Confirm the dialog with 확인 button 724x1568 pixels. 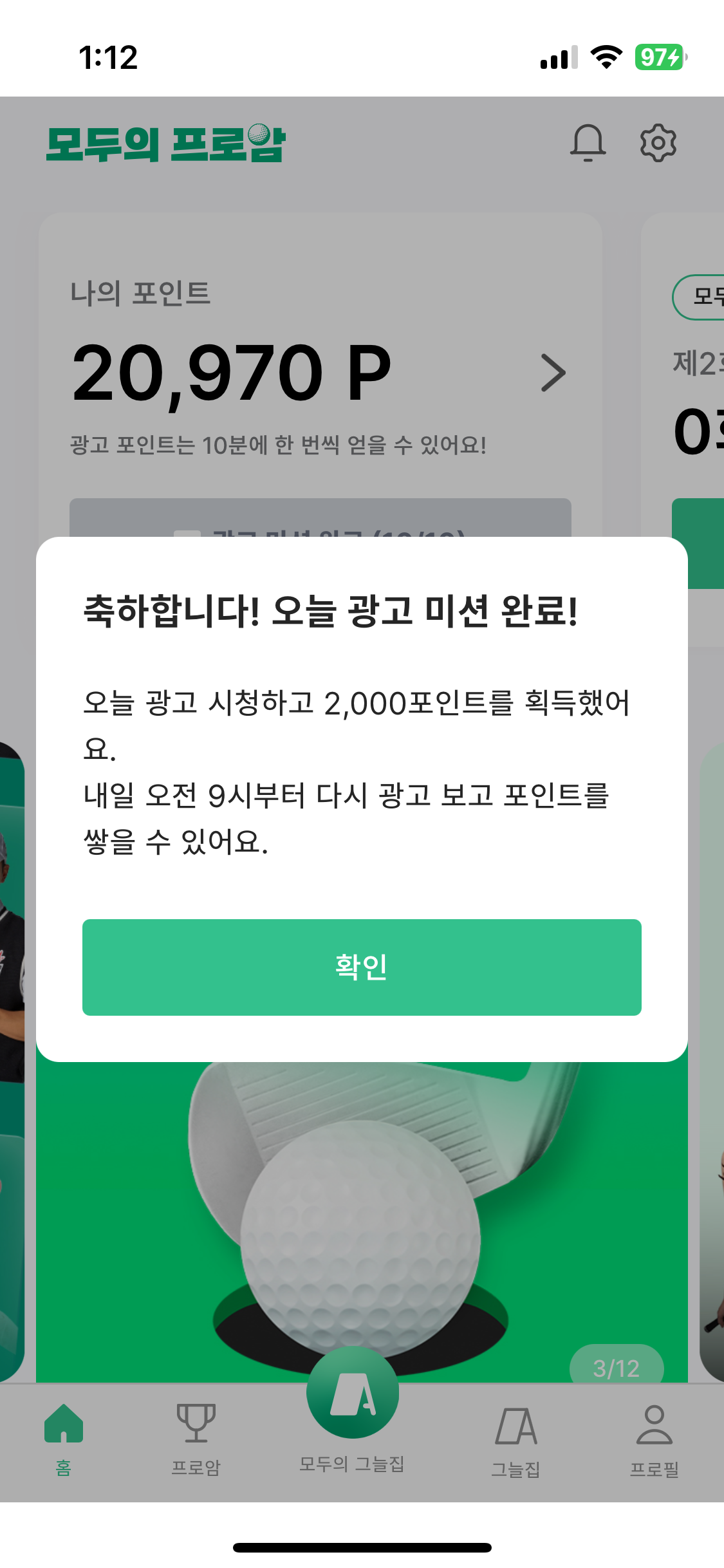click(362, 967)
